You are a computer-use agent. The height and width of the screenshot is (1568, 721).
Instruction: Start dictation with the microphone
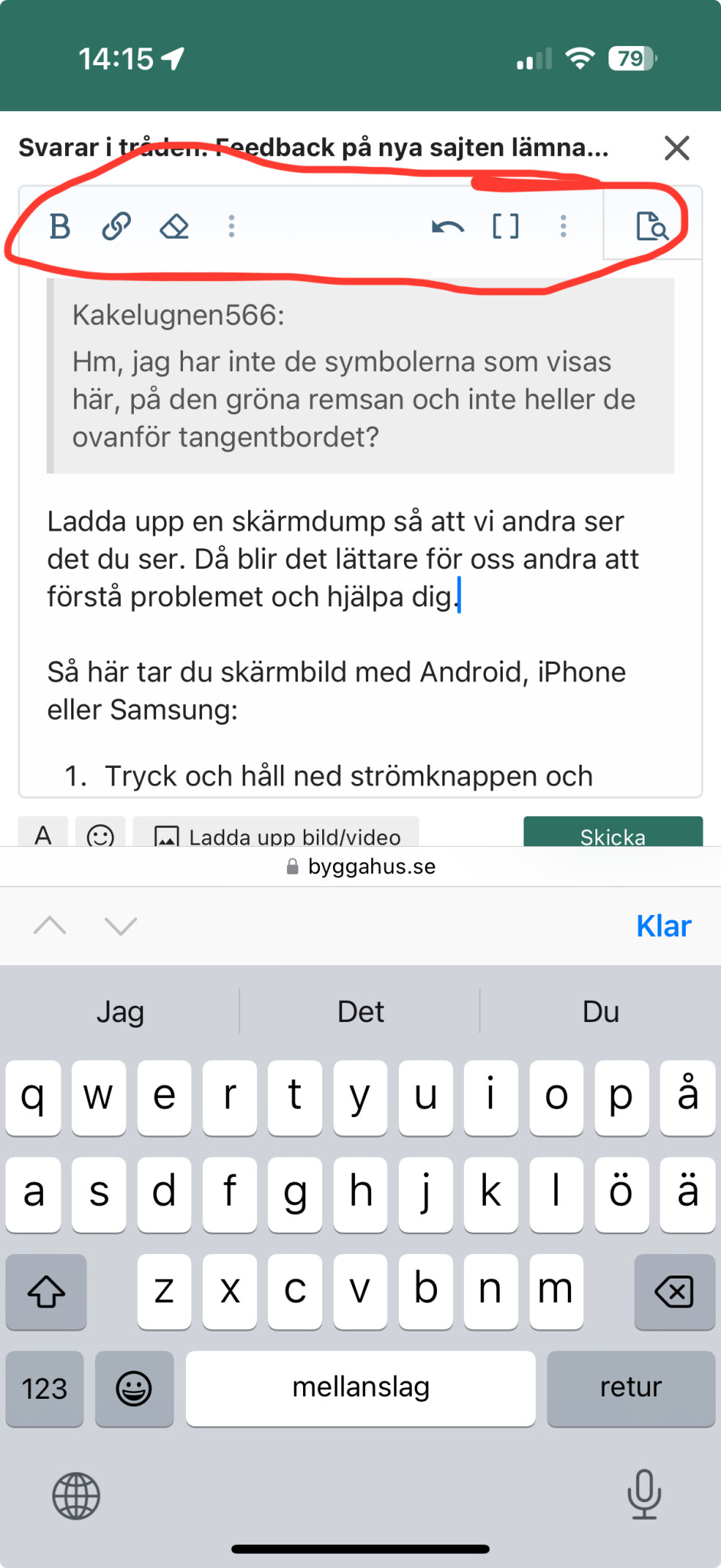(x=644, y=1494)
